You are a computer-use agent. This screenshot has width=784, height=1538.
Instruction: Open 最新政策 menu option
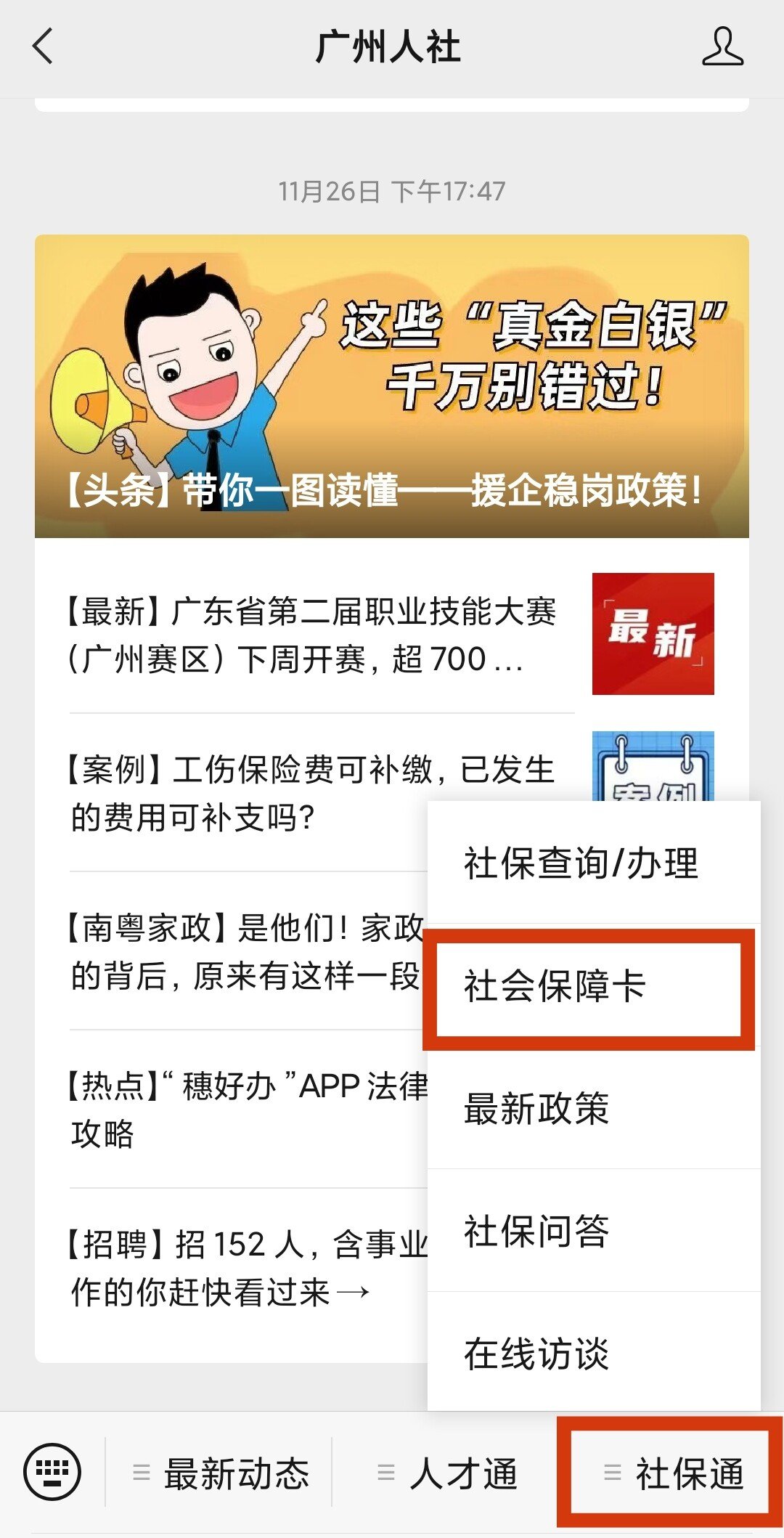coord(581,1109)
